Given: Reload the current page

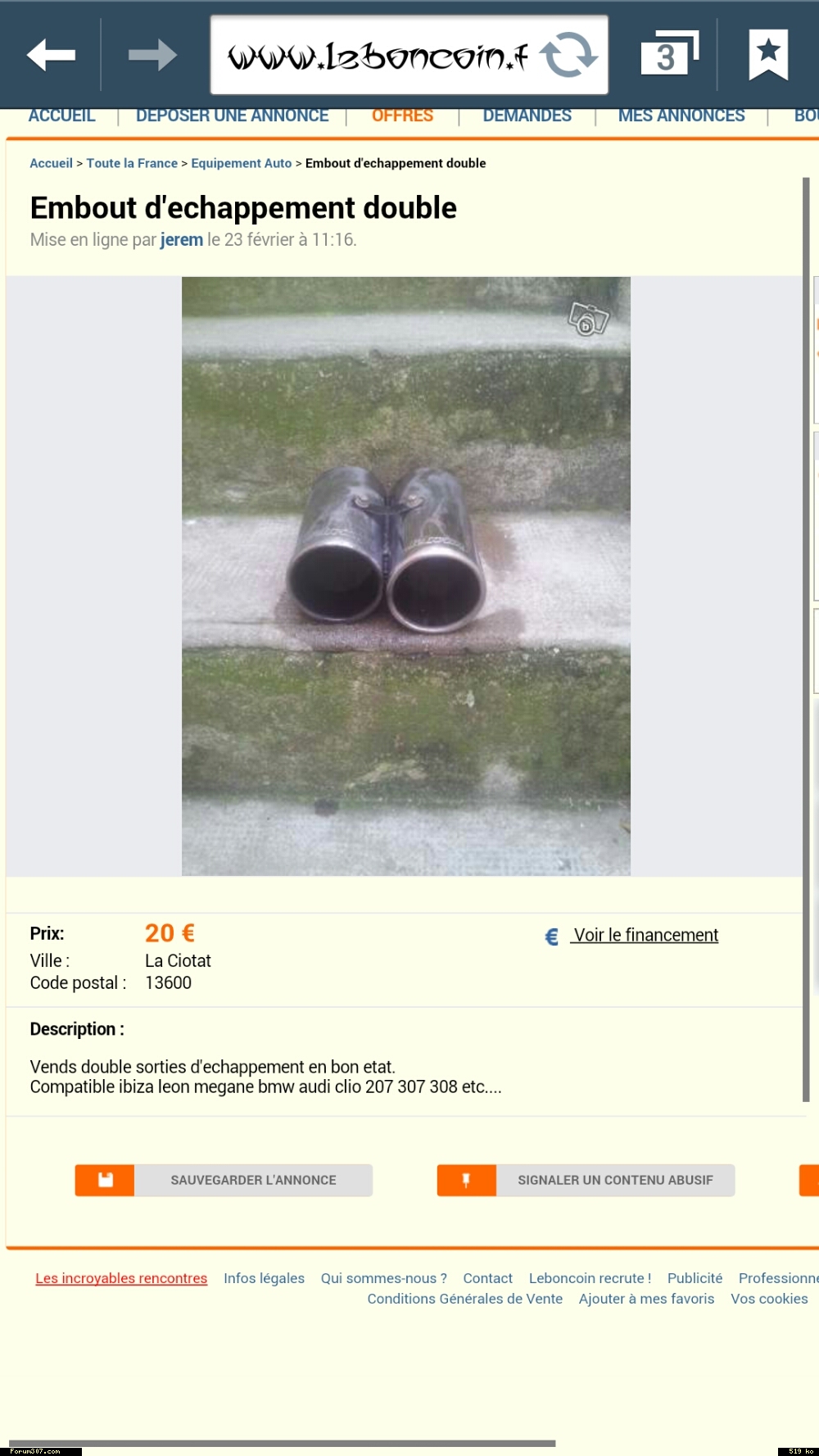Looking at the screenshot, I should click(568, 55).
